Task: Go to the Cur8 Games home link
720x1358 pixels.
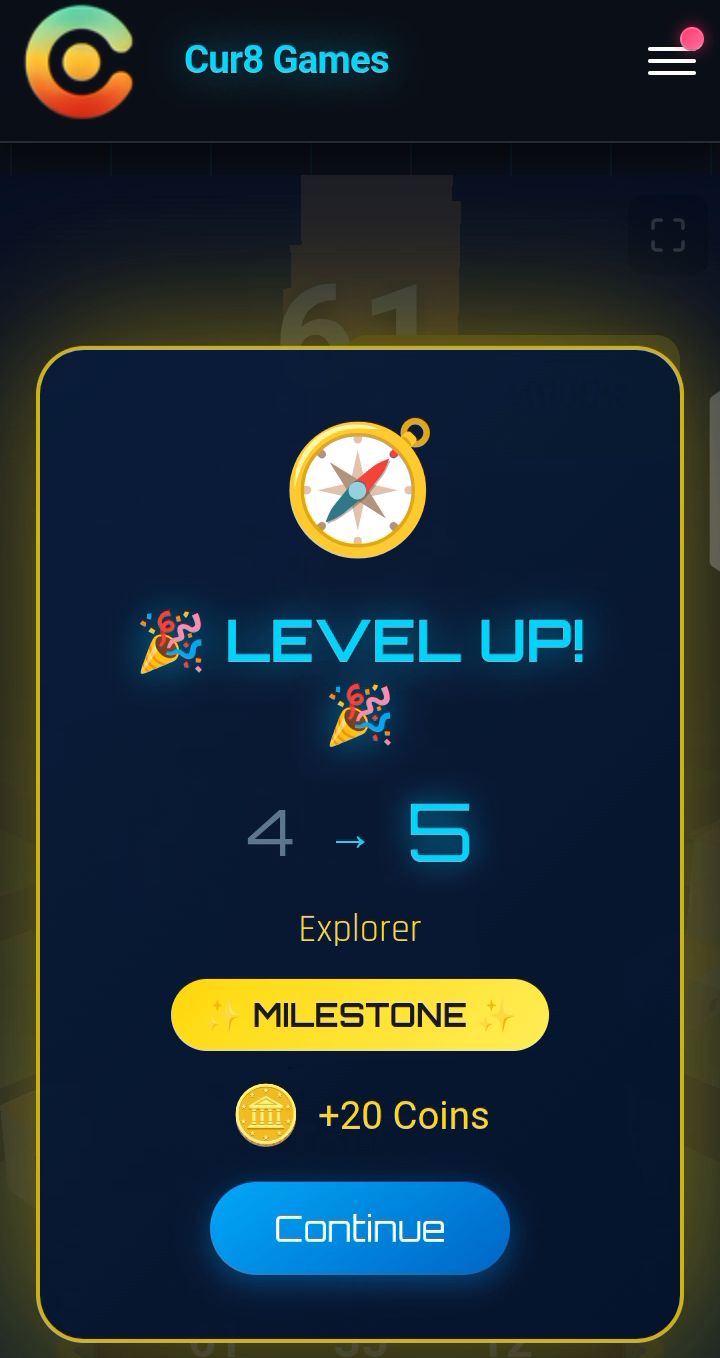Action: (286, 60)
